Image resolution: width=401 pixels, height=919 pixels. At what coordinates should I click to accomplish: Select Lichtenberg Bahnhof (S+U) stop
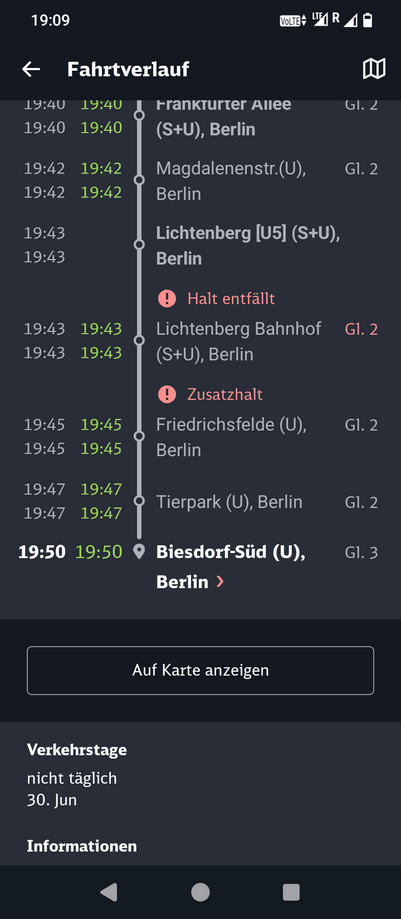(239, 341)
